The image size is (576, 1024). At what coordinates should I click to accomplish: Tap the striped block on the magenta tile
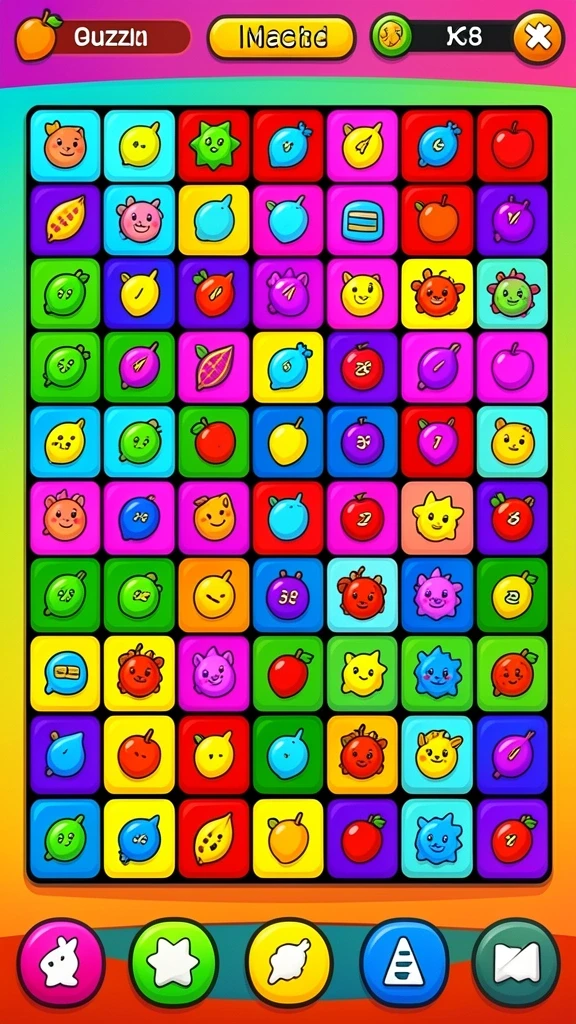click(x=362, y=219)
